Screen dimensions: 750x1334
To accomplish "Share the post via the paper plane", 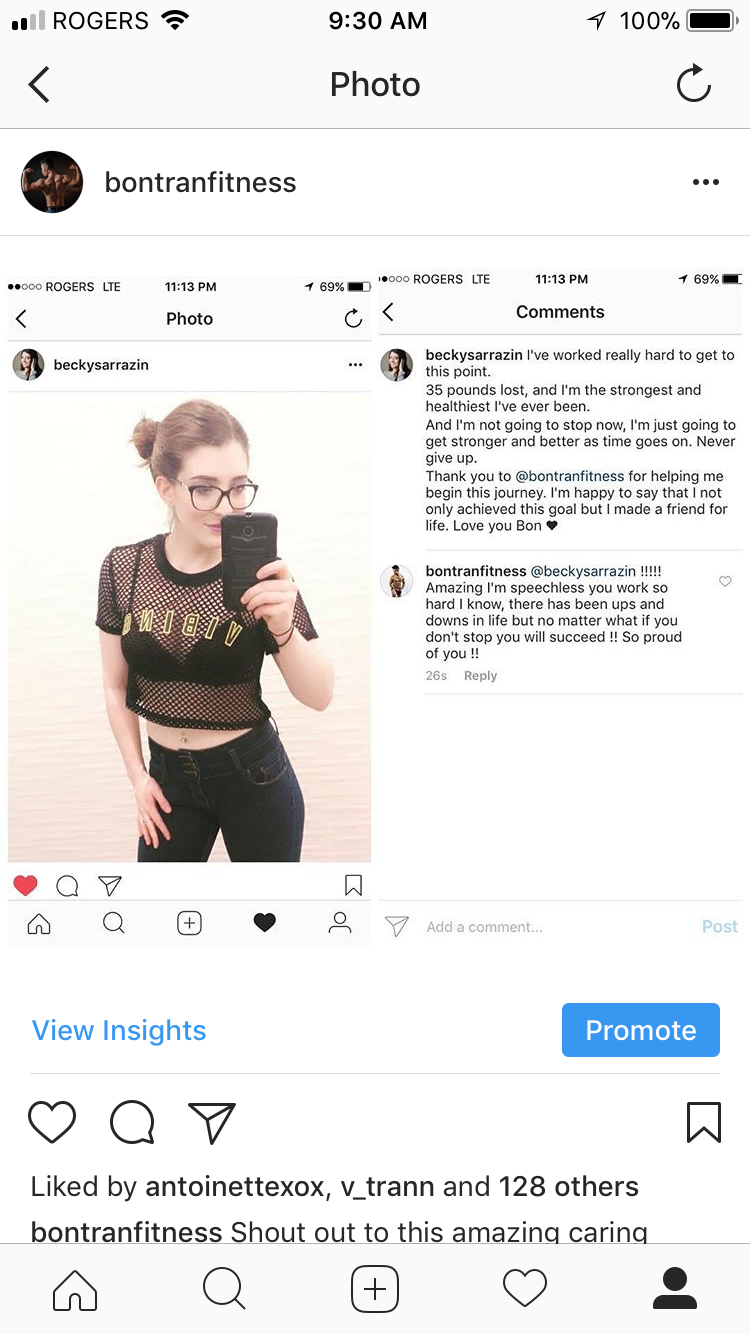I will coord(212,1122).
